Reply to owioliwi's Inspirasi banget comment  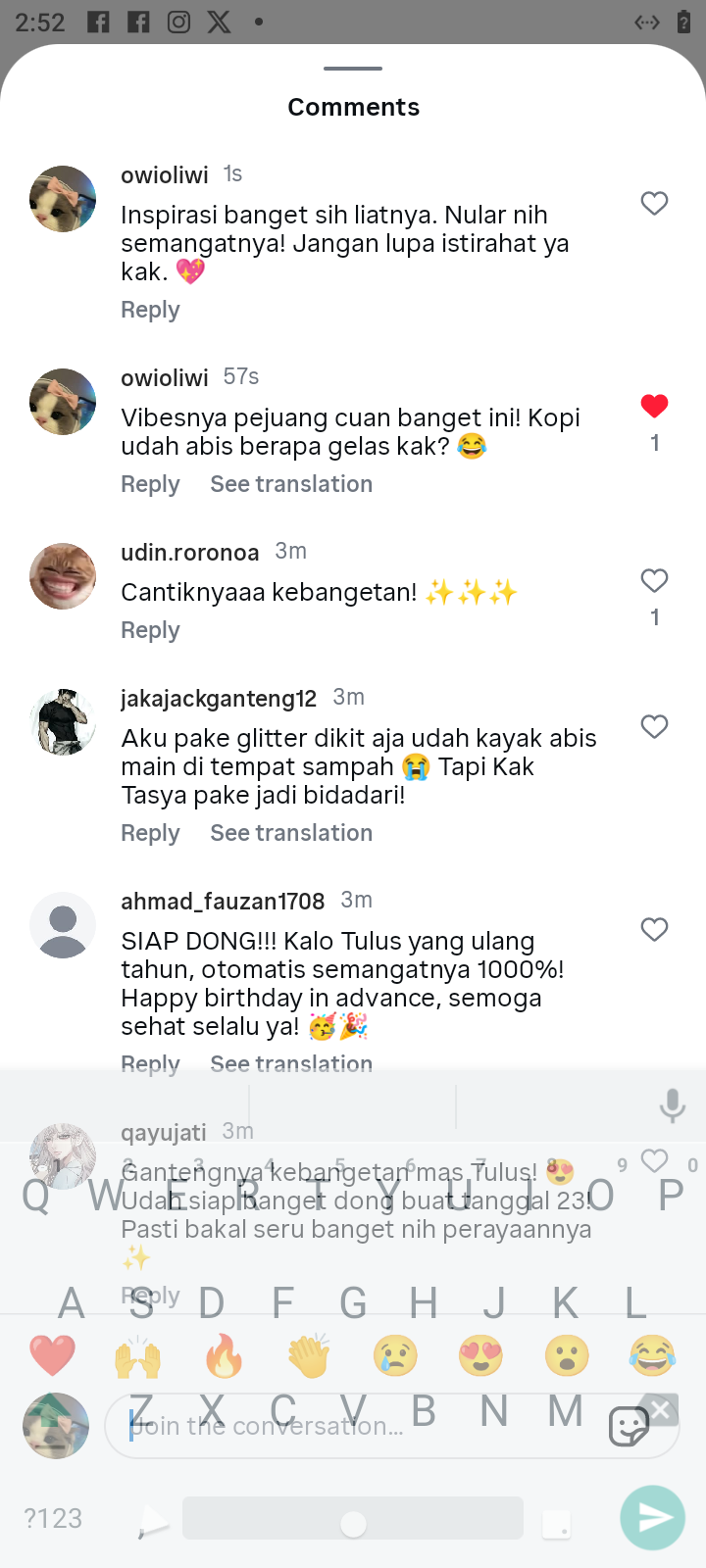pos(150,310)
